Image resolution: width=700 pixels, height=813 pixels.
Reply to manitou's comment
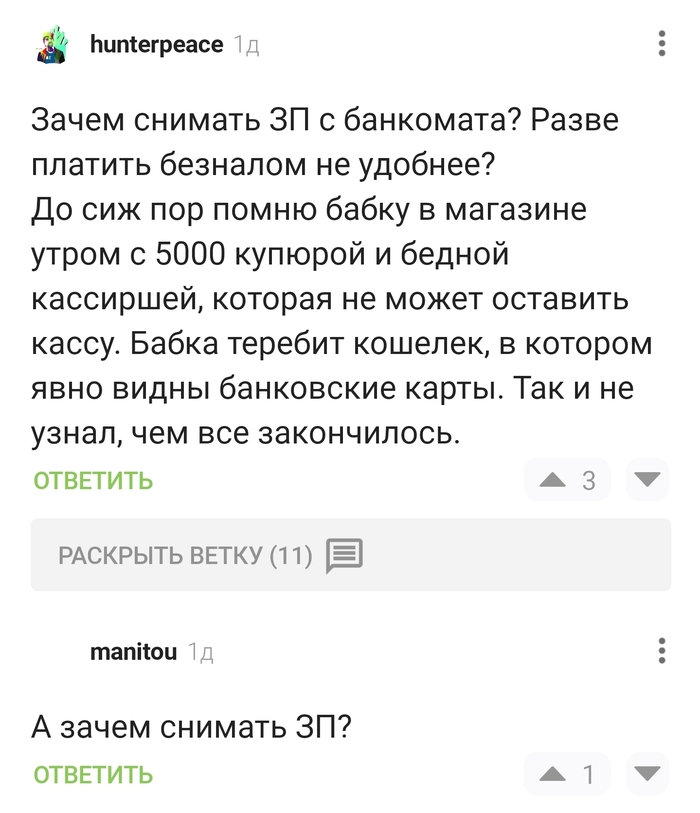[x=93, y=774]
